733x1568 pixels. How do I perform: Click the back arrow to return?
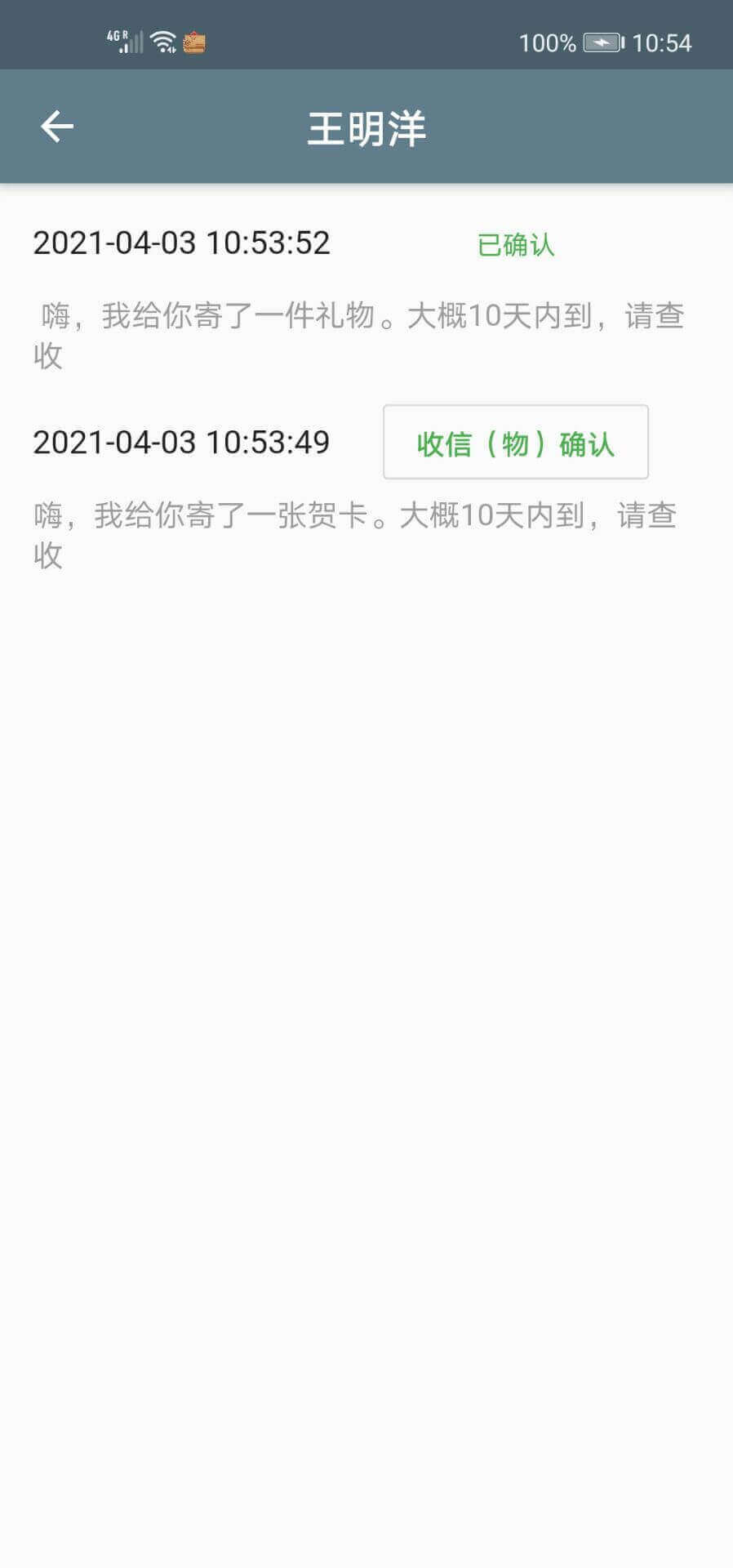tap(57, 126)
